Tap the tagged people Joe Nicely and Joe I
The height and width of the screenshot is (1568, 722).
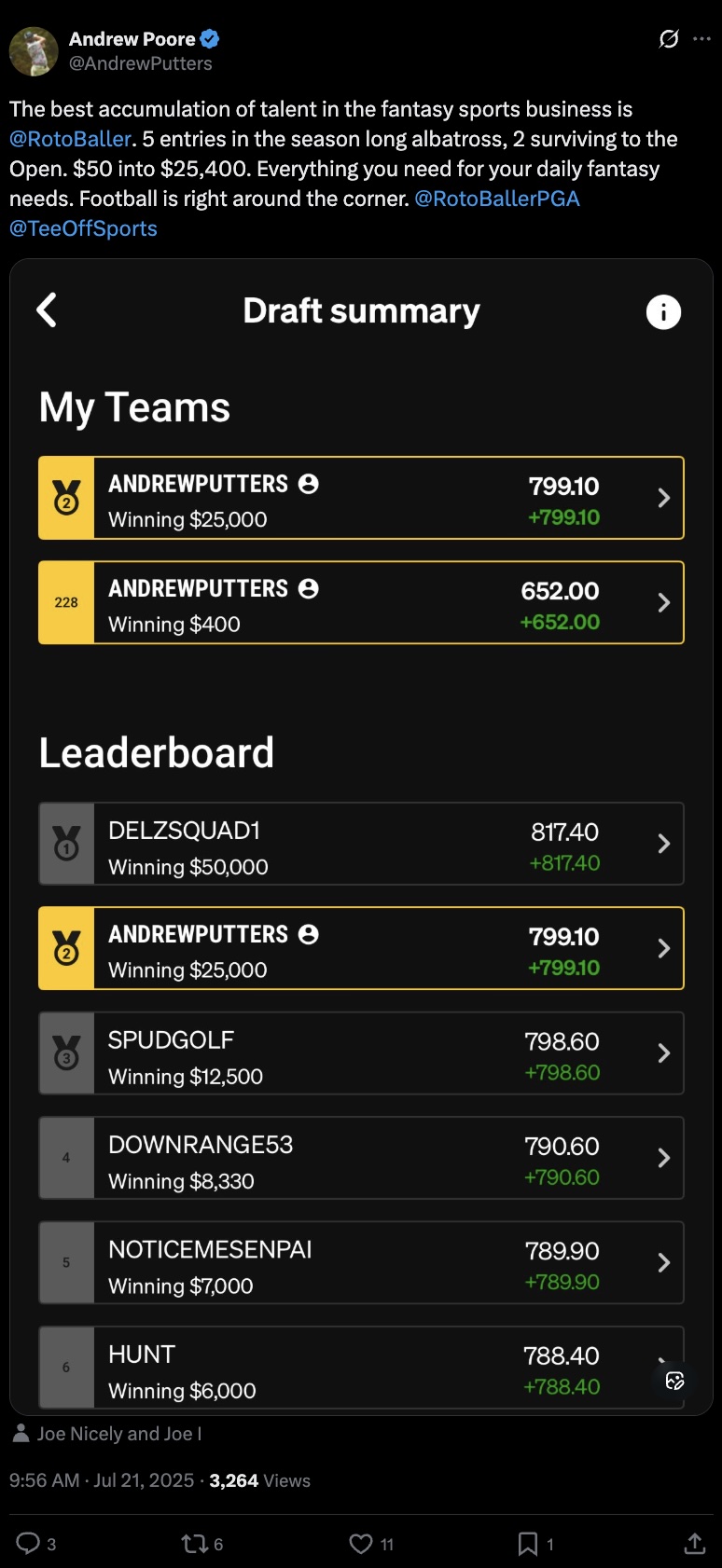tap(118, 1434)
